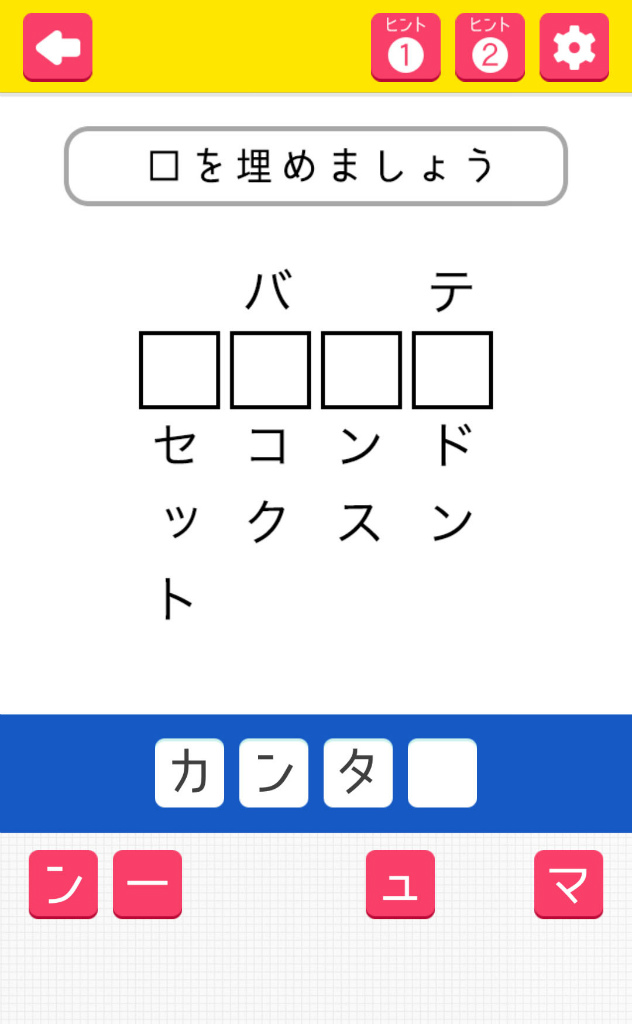Image resolution: width=632 pixels, height=1024 pixels.
Task: Open the settings gear
Action: coord(574,47)
